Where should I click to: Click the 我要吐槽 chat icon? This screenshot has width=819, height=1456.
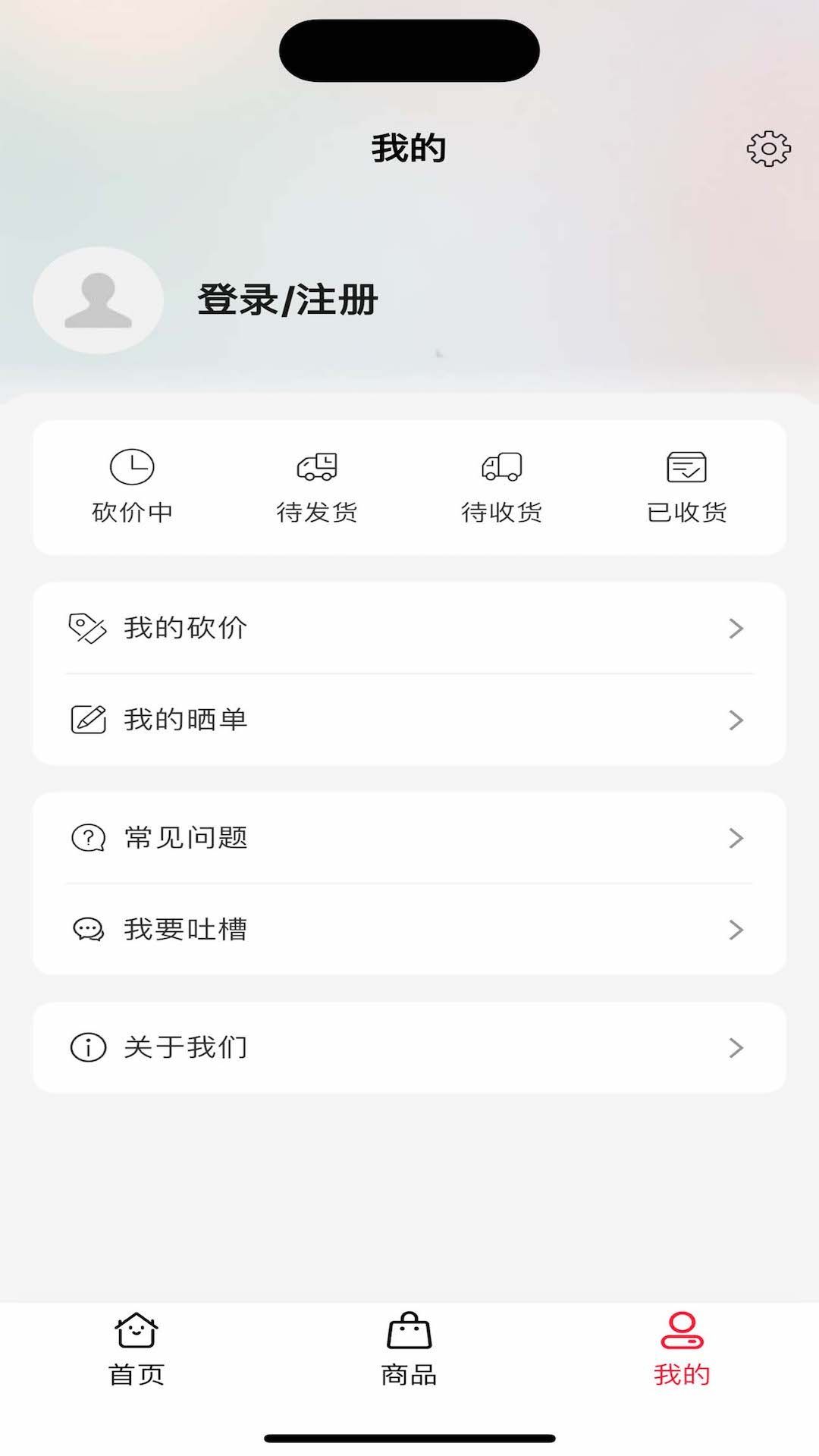tap(86, 930)
